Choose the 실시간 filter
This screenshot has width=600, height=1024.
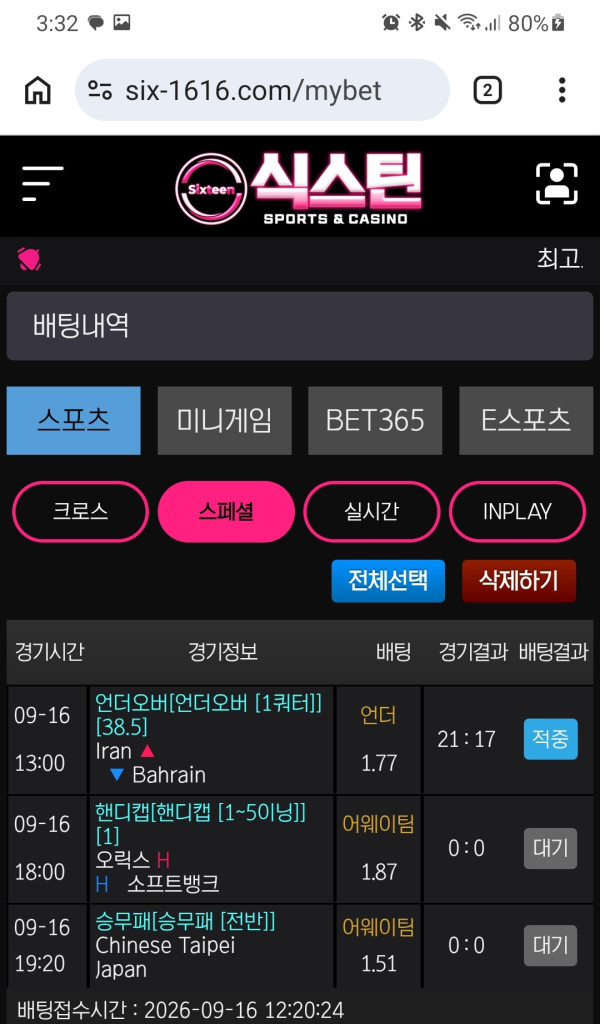371,511
